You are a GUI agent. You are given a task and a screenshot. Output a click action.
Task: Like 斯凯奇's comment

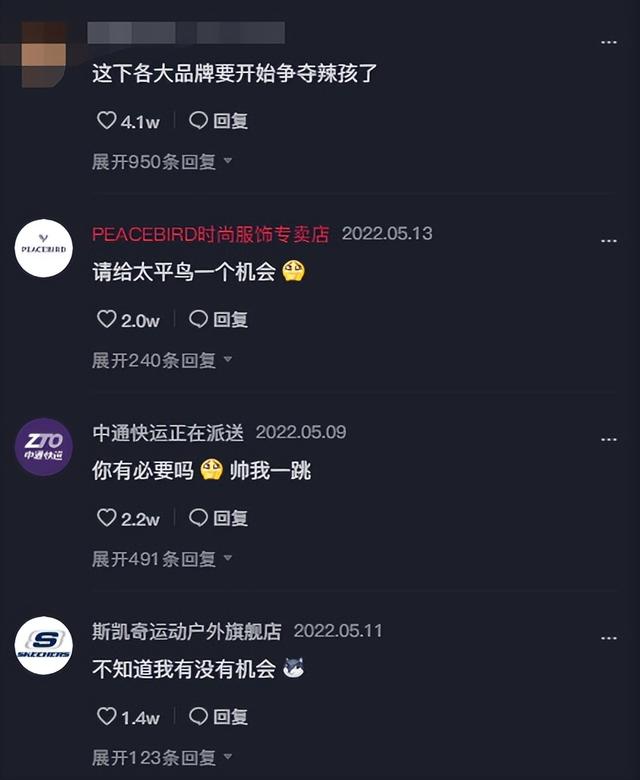pos(107,717)
